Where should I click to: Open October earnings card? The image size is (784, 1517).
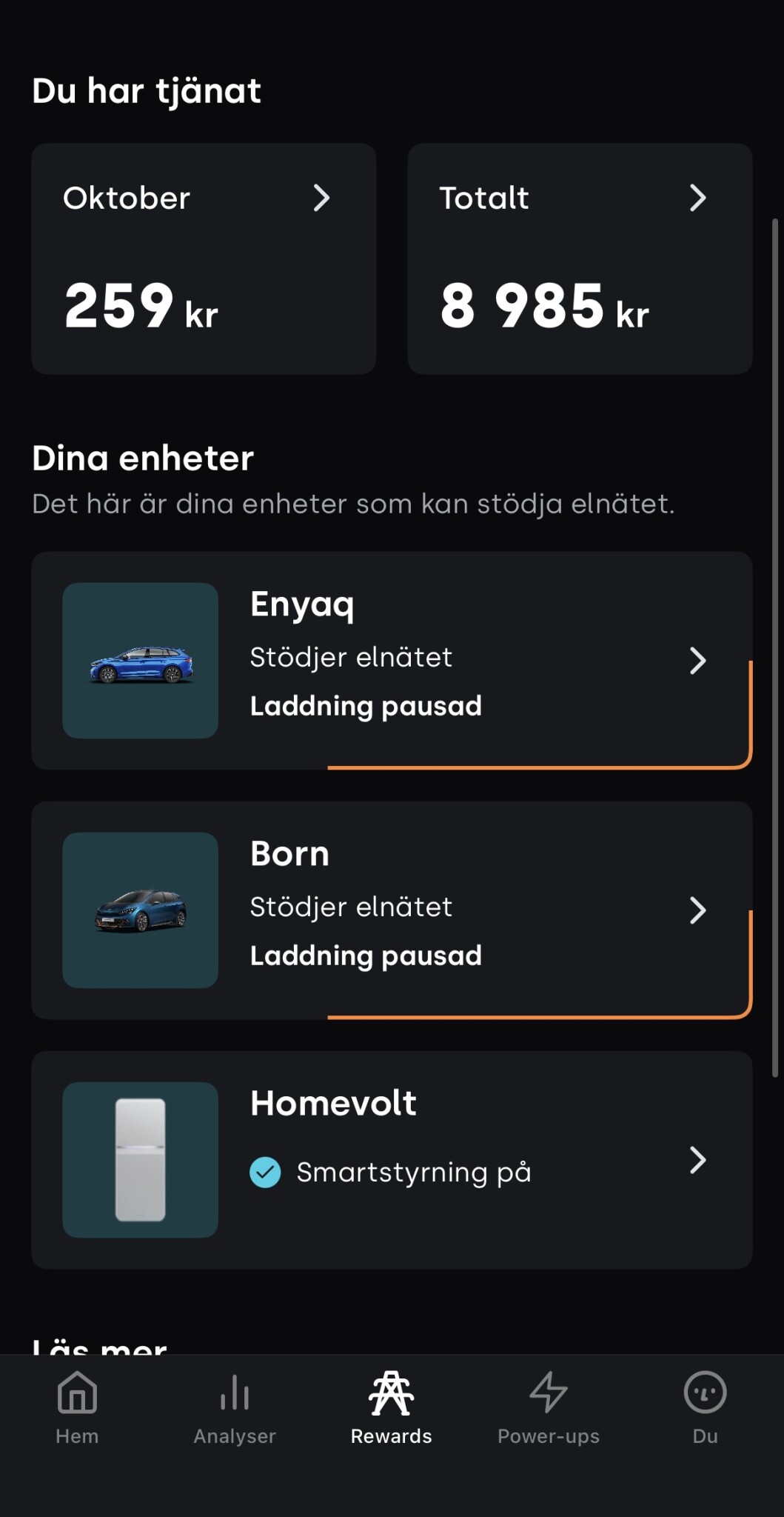(204, 258)
